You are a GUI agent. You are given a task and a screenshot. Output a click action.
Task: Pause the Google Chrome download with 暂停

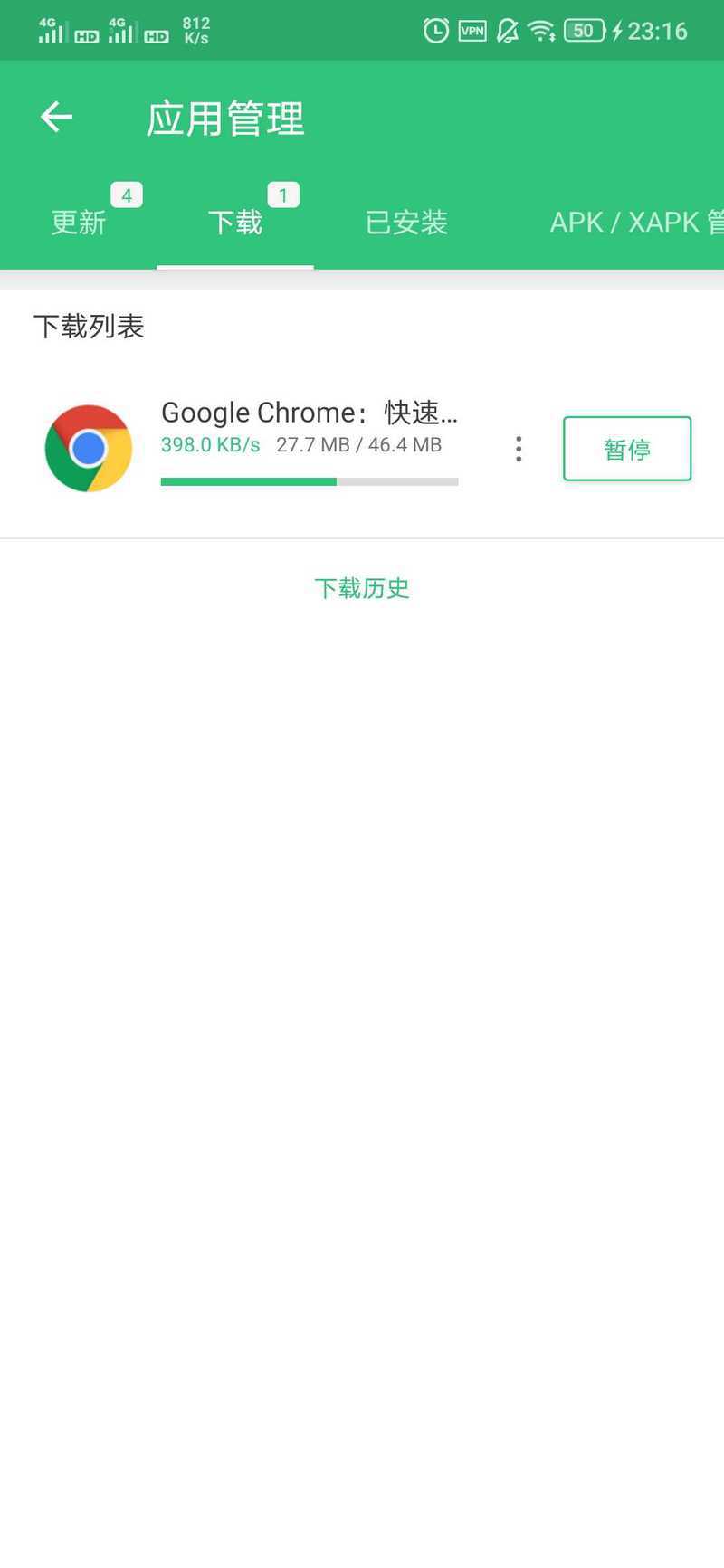click(627, 449)
